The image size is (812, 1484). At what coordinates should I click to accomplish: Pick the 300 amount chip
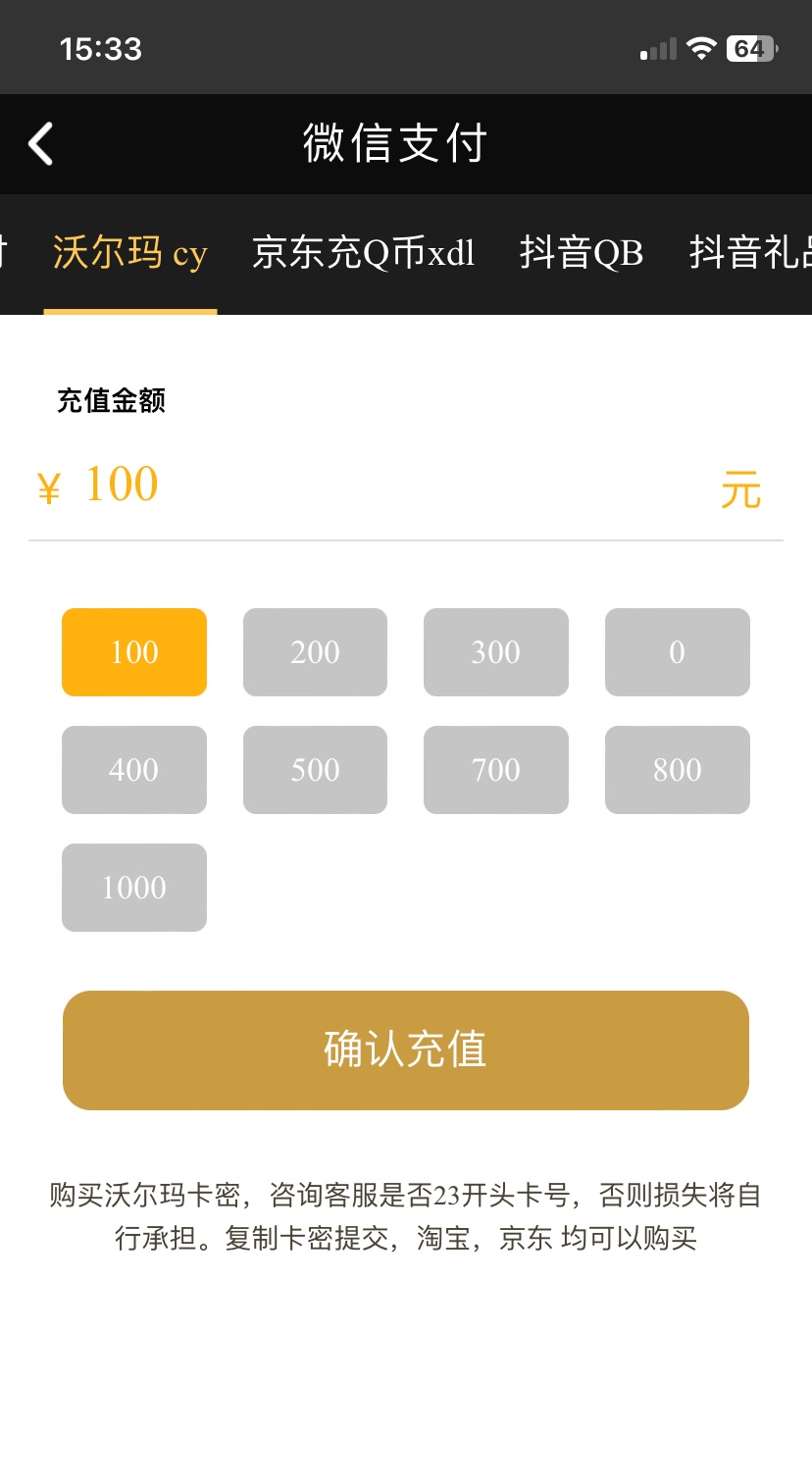pyautogui.click(x=496, y=652)
